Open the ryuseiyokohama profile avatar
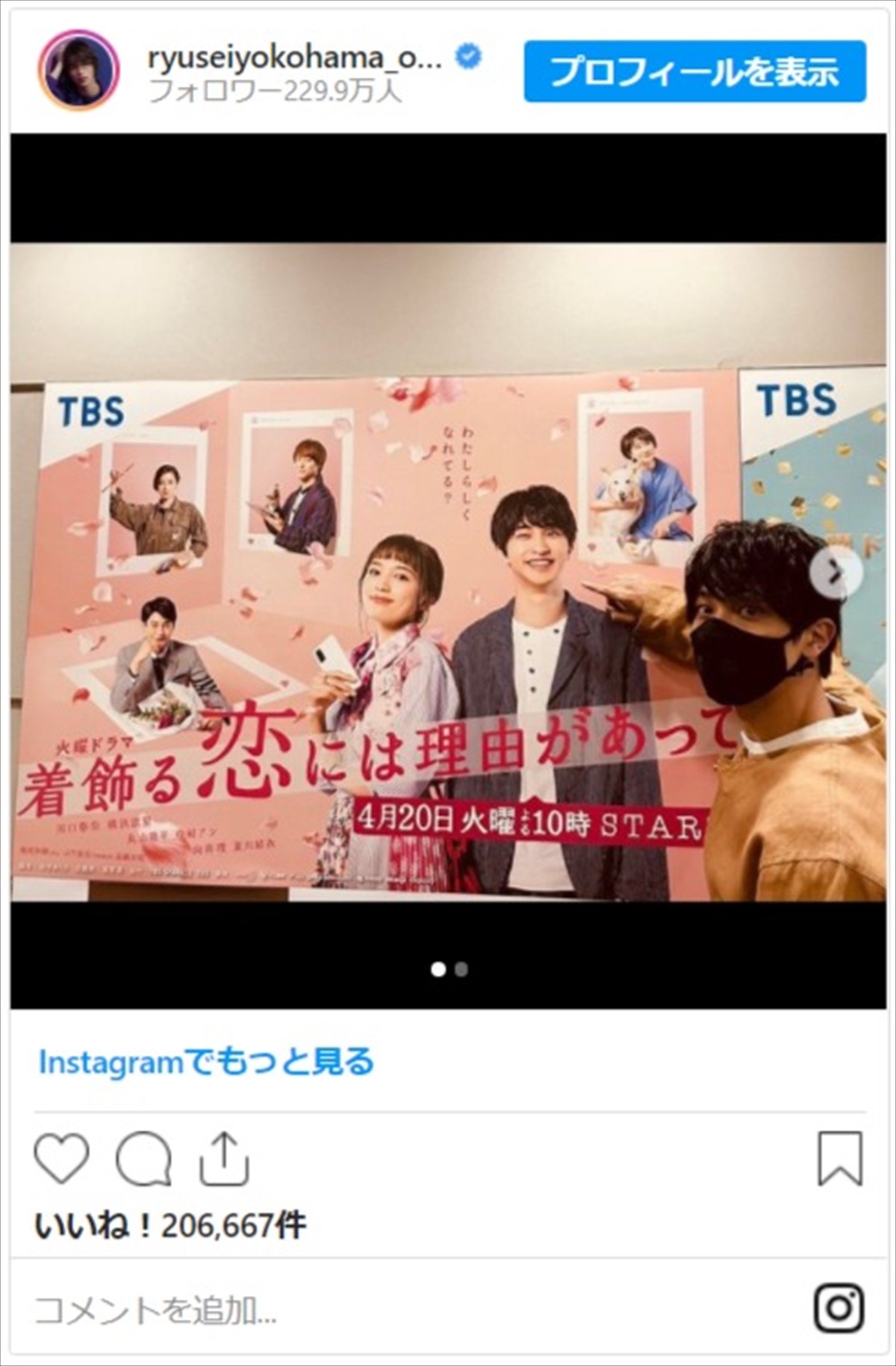Screen dimensions: 896x1366 [x=78, y=72]
